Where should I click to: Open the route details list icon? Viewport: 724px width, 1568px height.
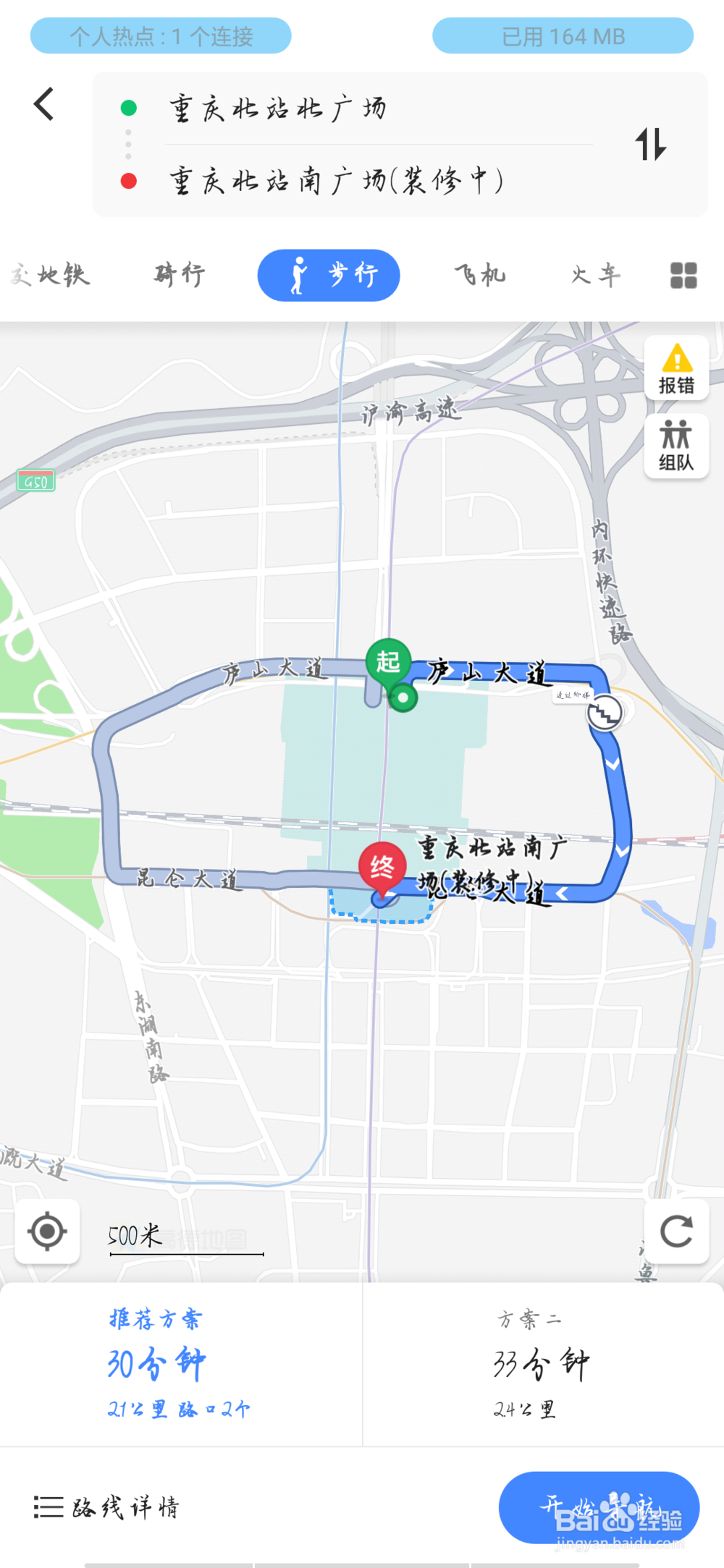47,1507
